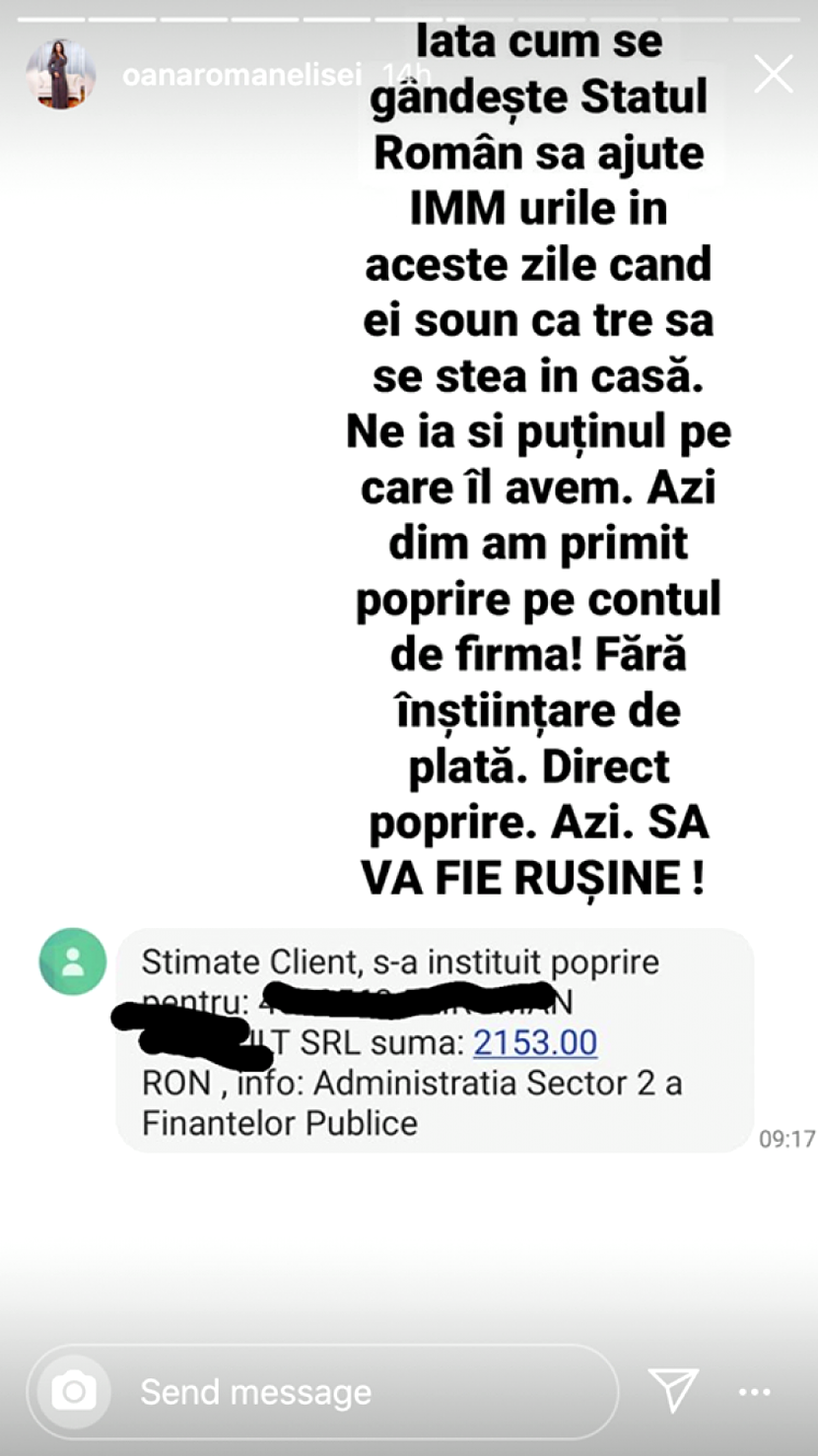Screen dimensions: 818x1456
Task: Focus the Send message field
Action: point(365,1391)
